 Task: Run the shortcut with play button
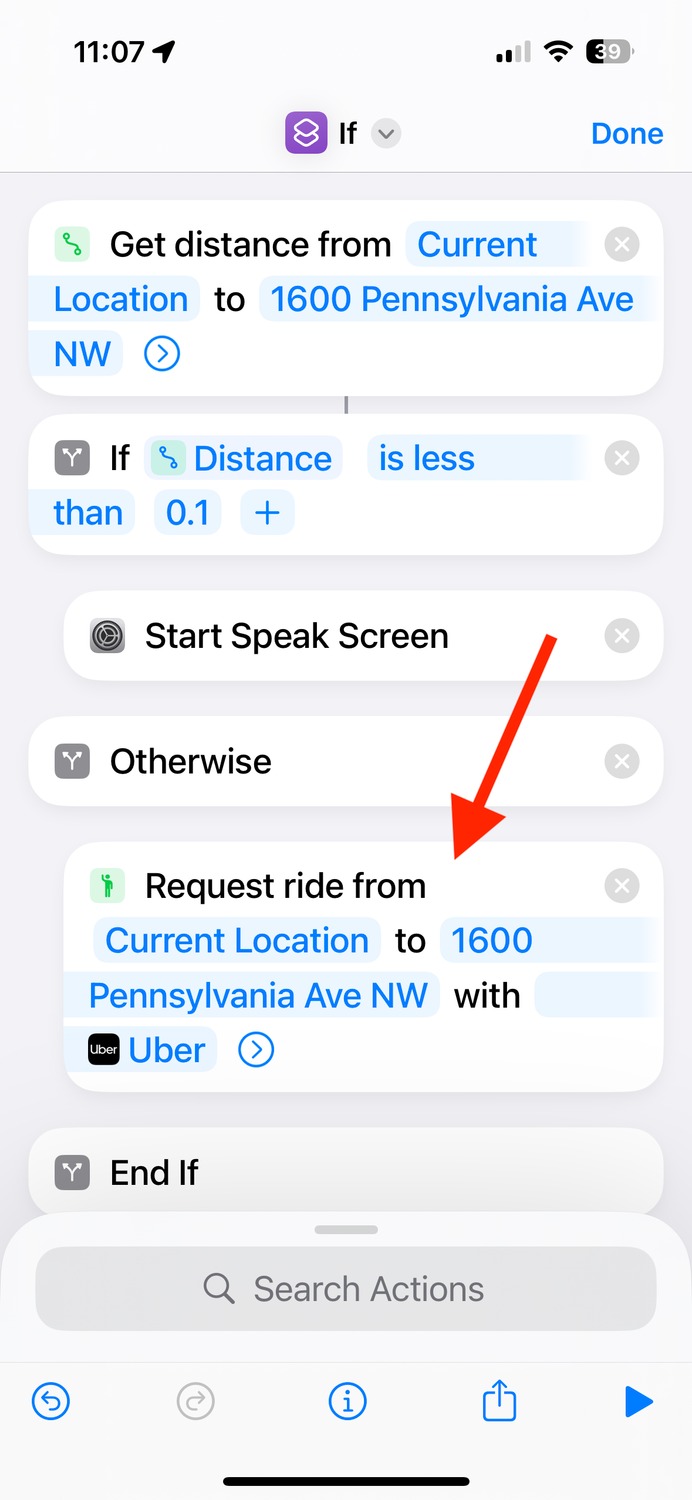coord(638,1402)
